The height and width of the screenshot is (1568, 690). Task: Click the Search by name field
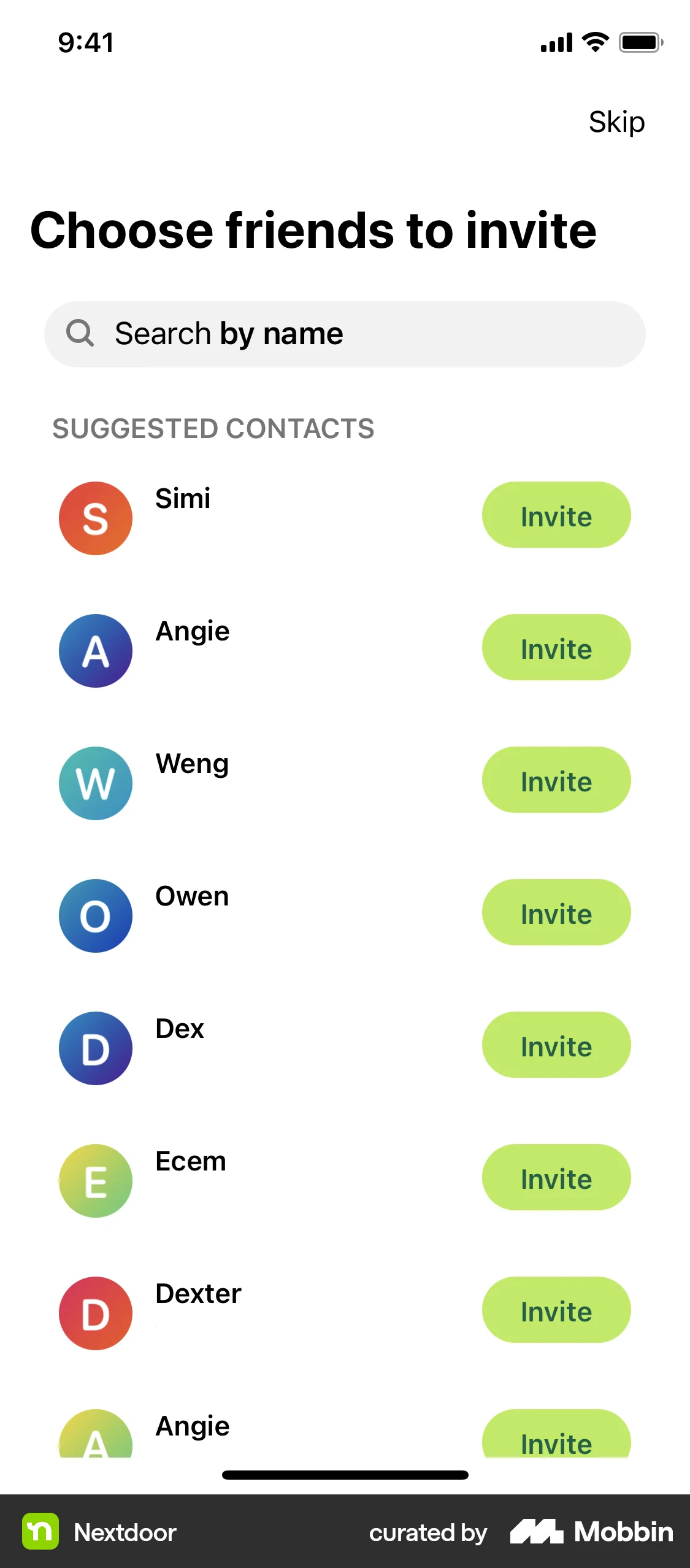pos(345,333)
